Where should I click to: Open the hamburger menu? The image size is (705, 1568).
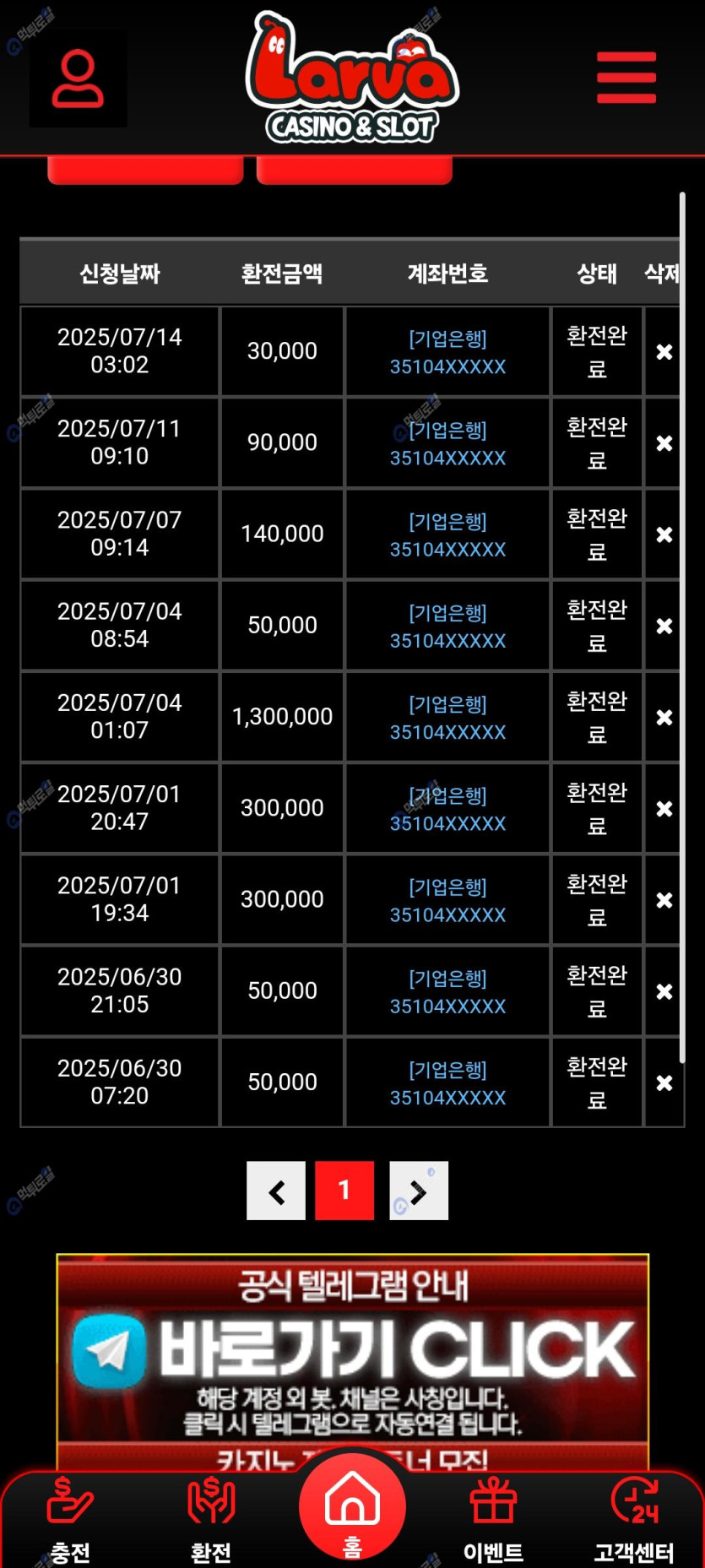click(626, 78)
